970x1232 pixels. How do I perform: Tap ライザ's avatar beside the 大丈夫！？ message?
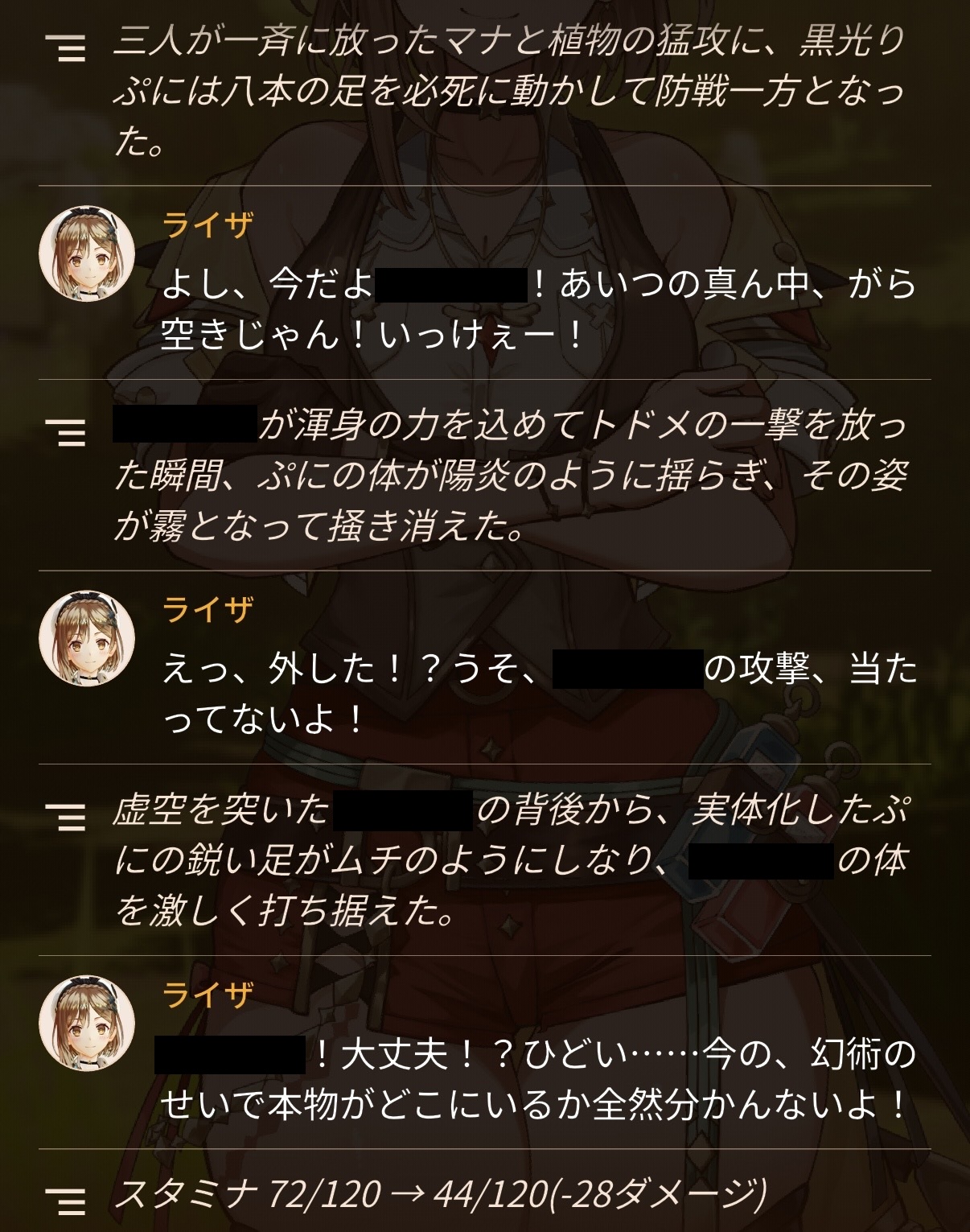pos(87,1024)
